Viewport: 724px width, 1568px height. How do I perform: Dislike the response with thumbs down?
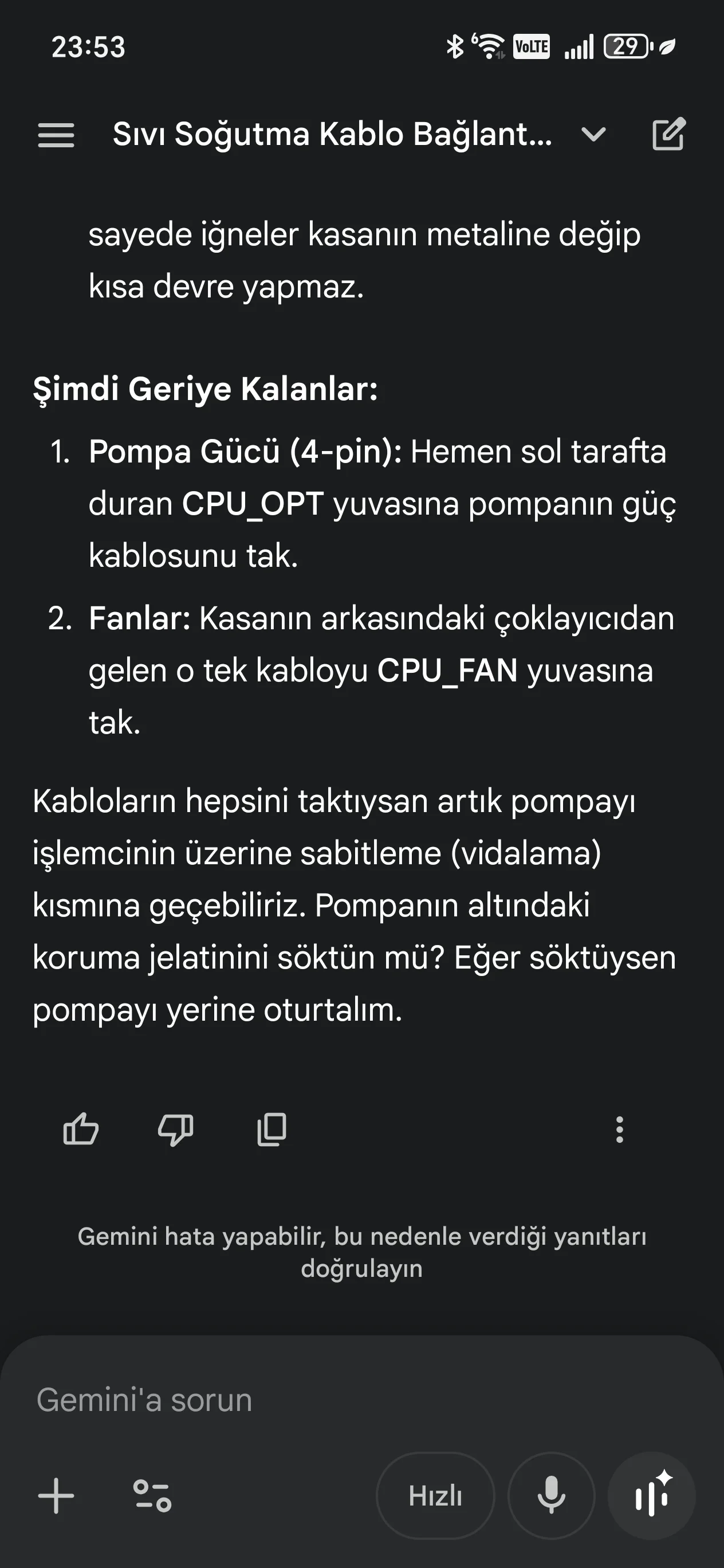point(176,1130)
